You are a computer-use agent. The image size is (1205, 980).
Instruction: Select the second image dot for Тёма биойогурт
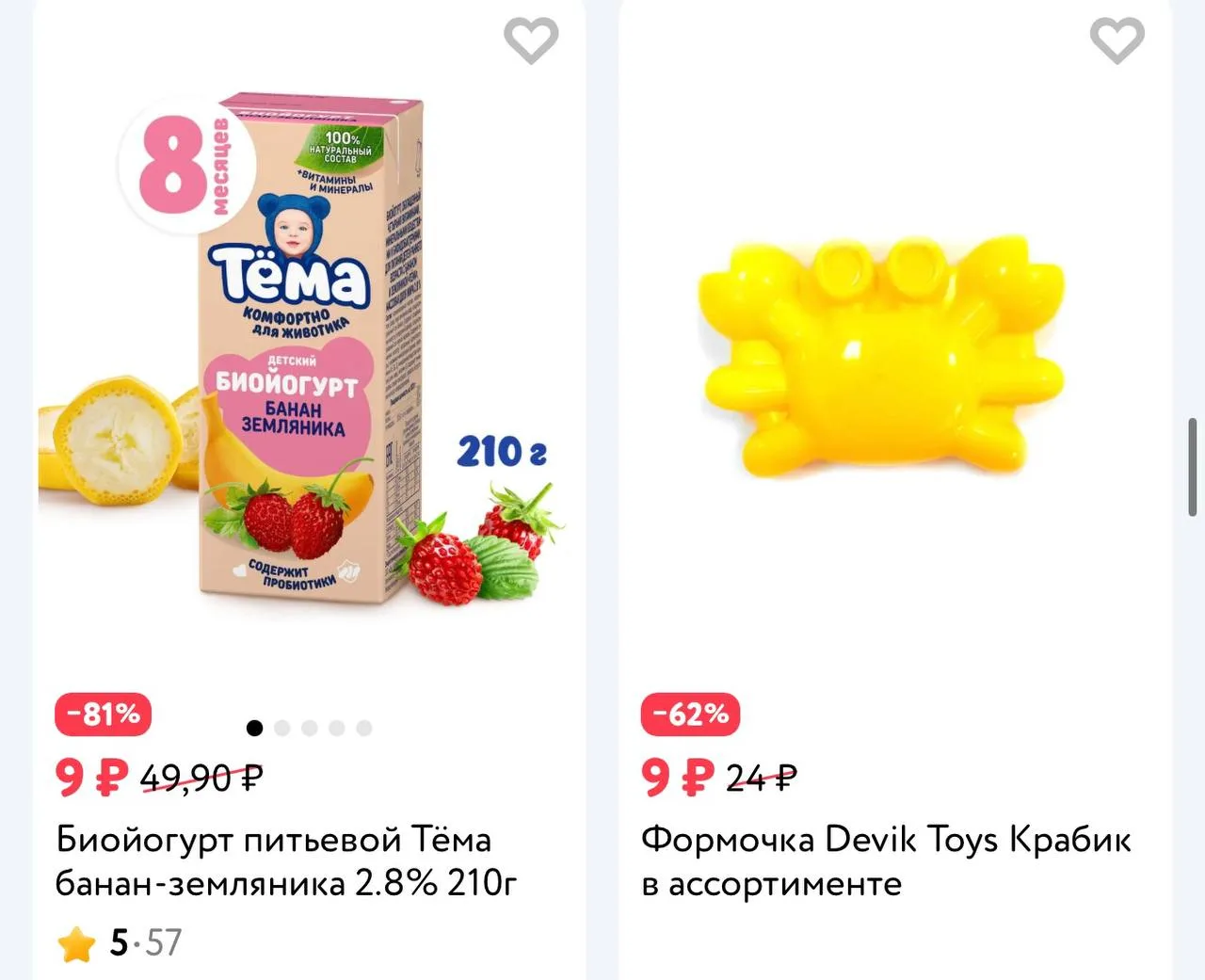click(x=281, y=728)
